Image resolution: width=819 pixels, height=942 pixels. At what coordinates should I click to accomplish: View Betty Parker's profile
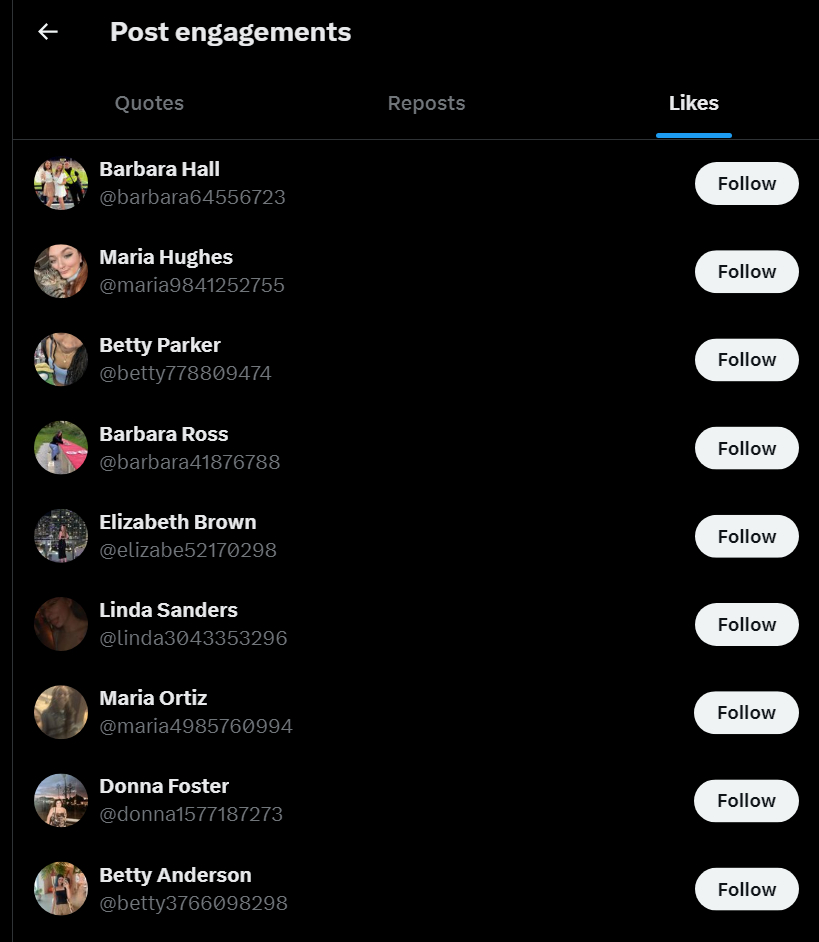tap(160, 345)
